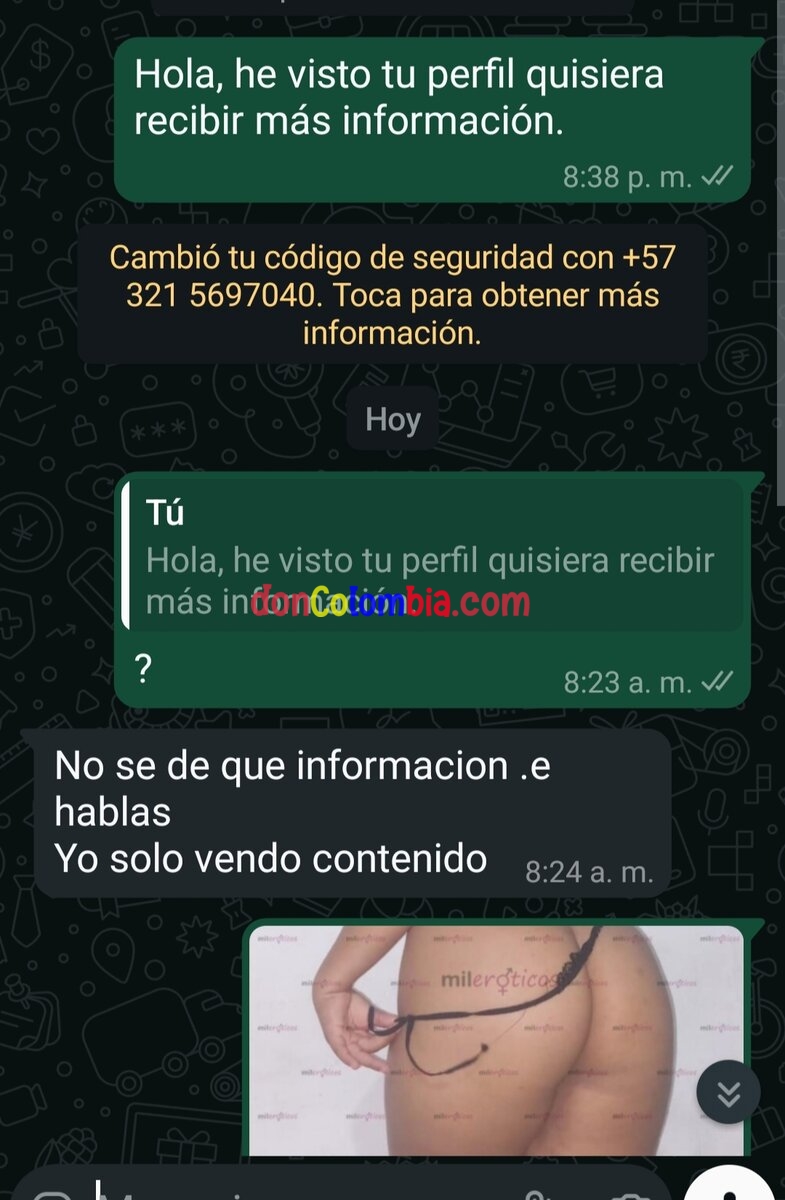
Task: Focus the message text field
Action: [300, 1188]
